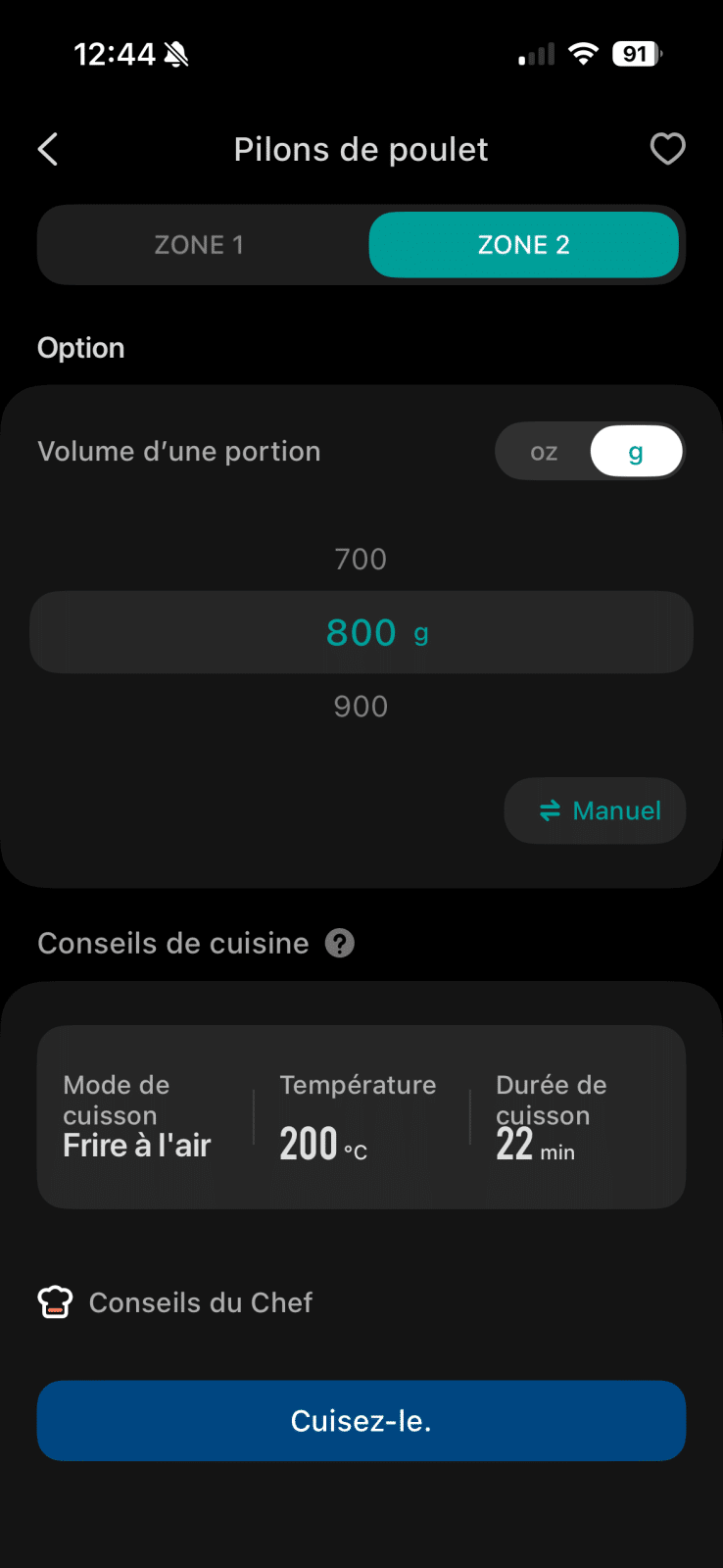Image resolution: width=723 pixels, height=1568 pixels.
Task: Select the g unit option
Action: (636, 452)
